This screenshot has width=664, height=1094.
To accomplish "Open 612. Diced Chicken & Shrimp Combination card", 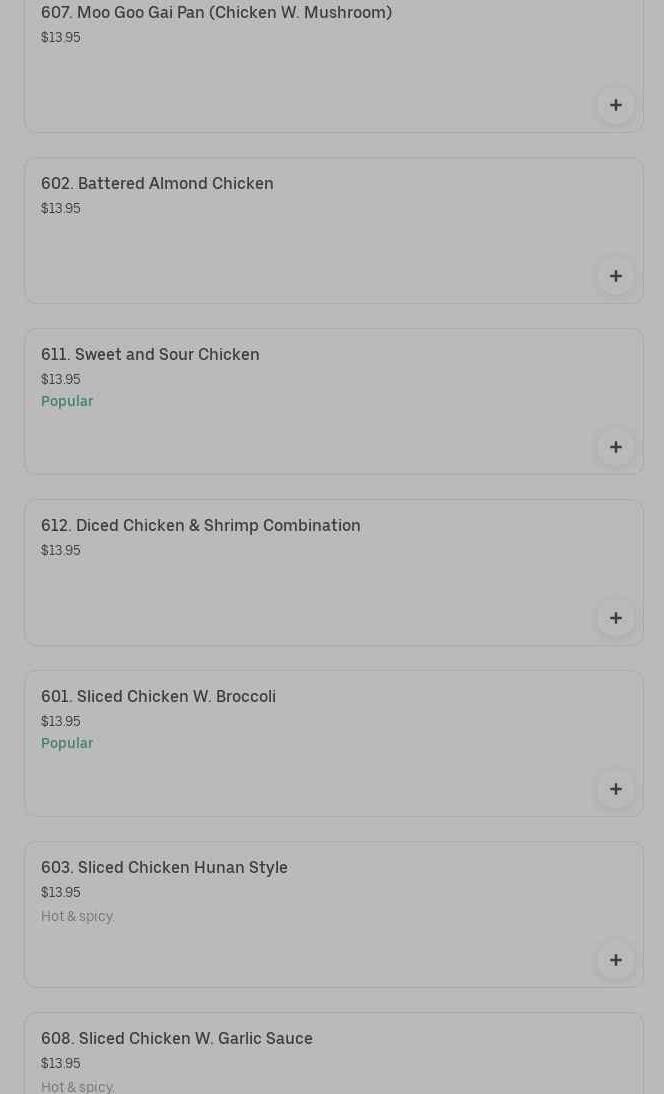I will [x=200, y=526].
